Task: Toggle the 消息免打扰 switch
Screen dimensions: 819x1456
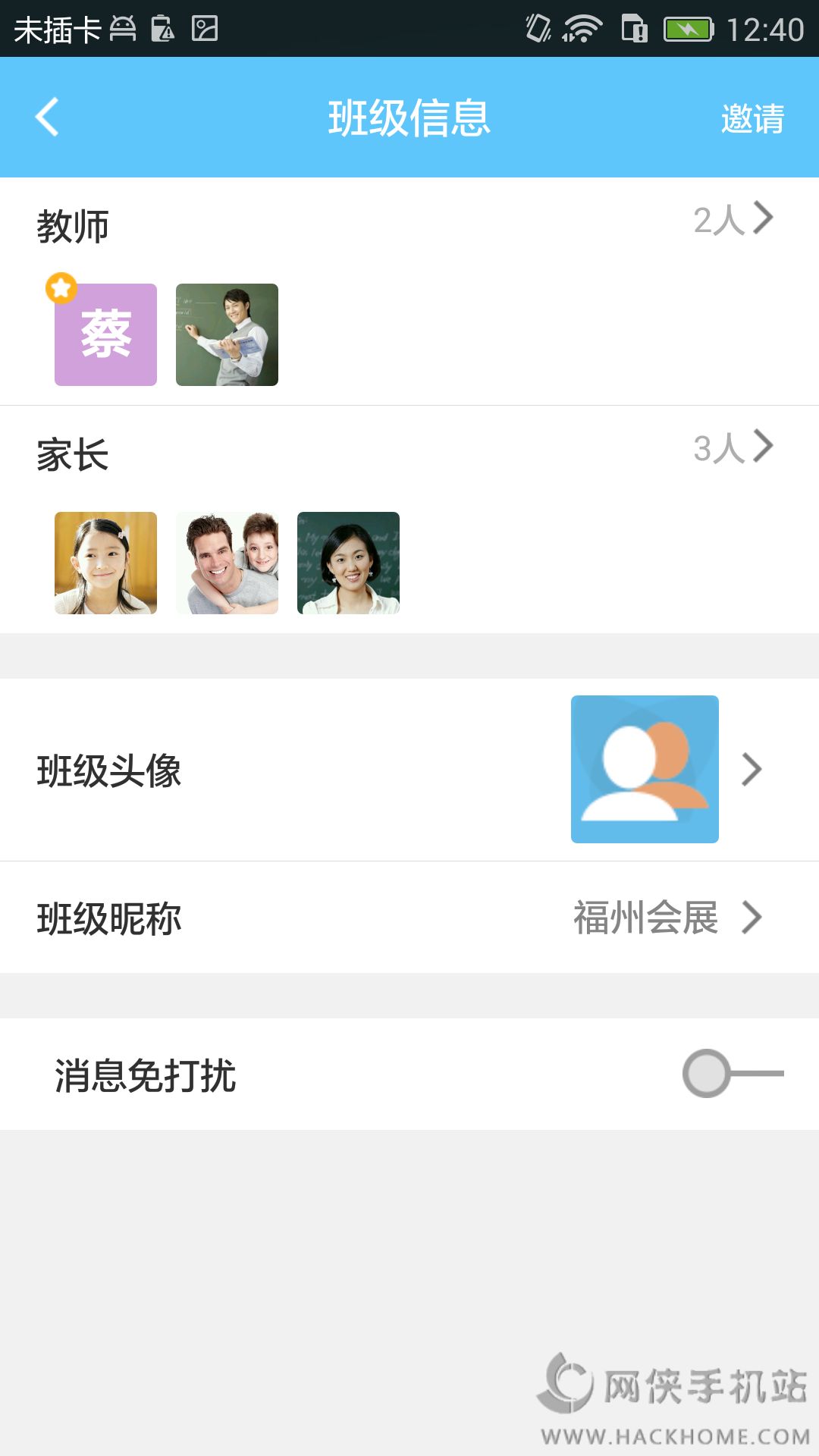Action: (x=732, y=1074)
